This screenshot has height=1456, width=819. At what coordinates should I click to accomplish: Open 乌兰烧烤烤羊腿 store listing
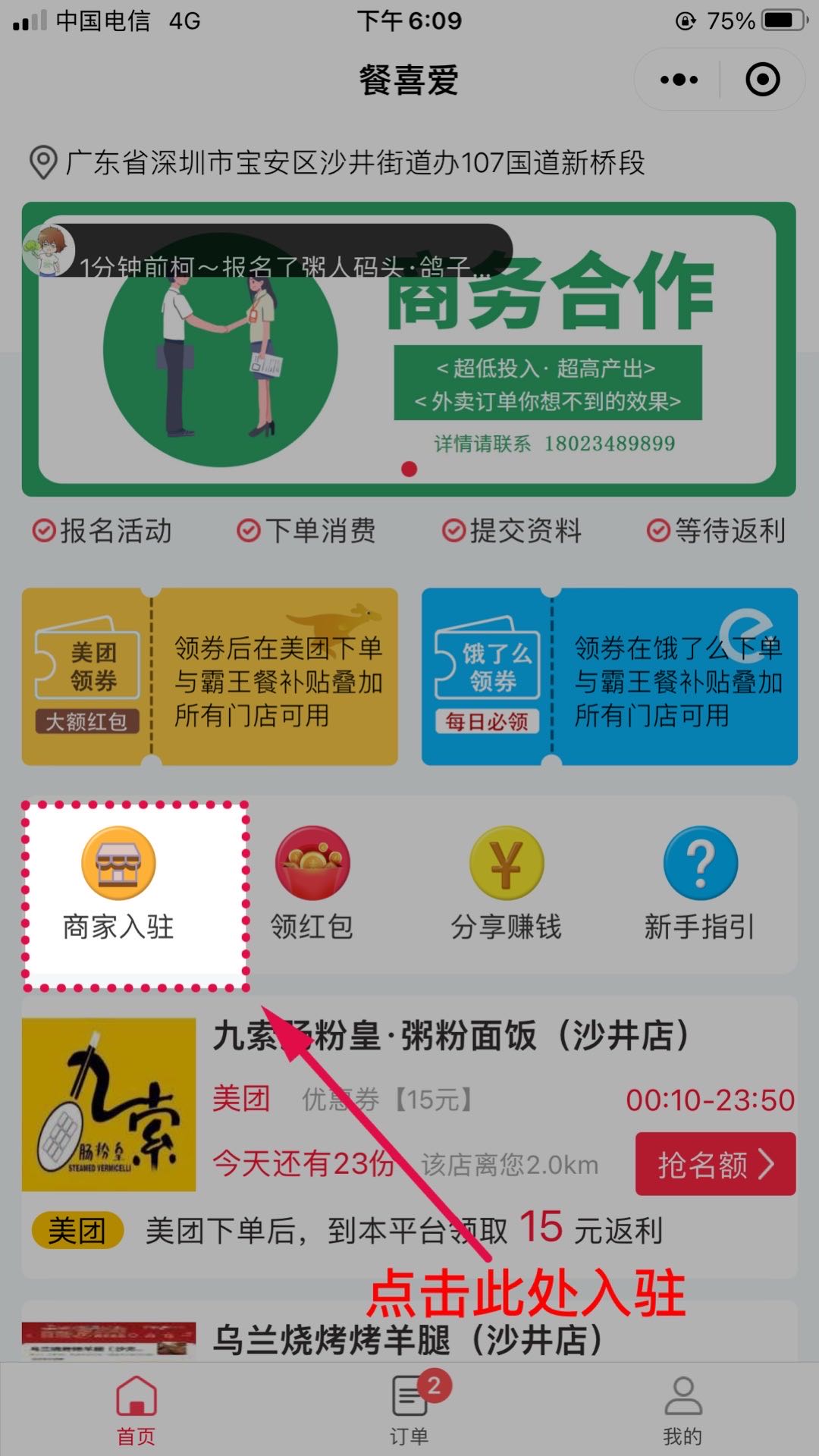[x=408, y=1338]
